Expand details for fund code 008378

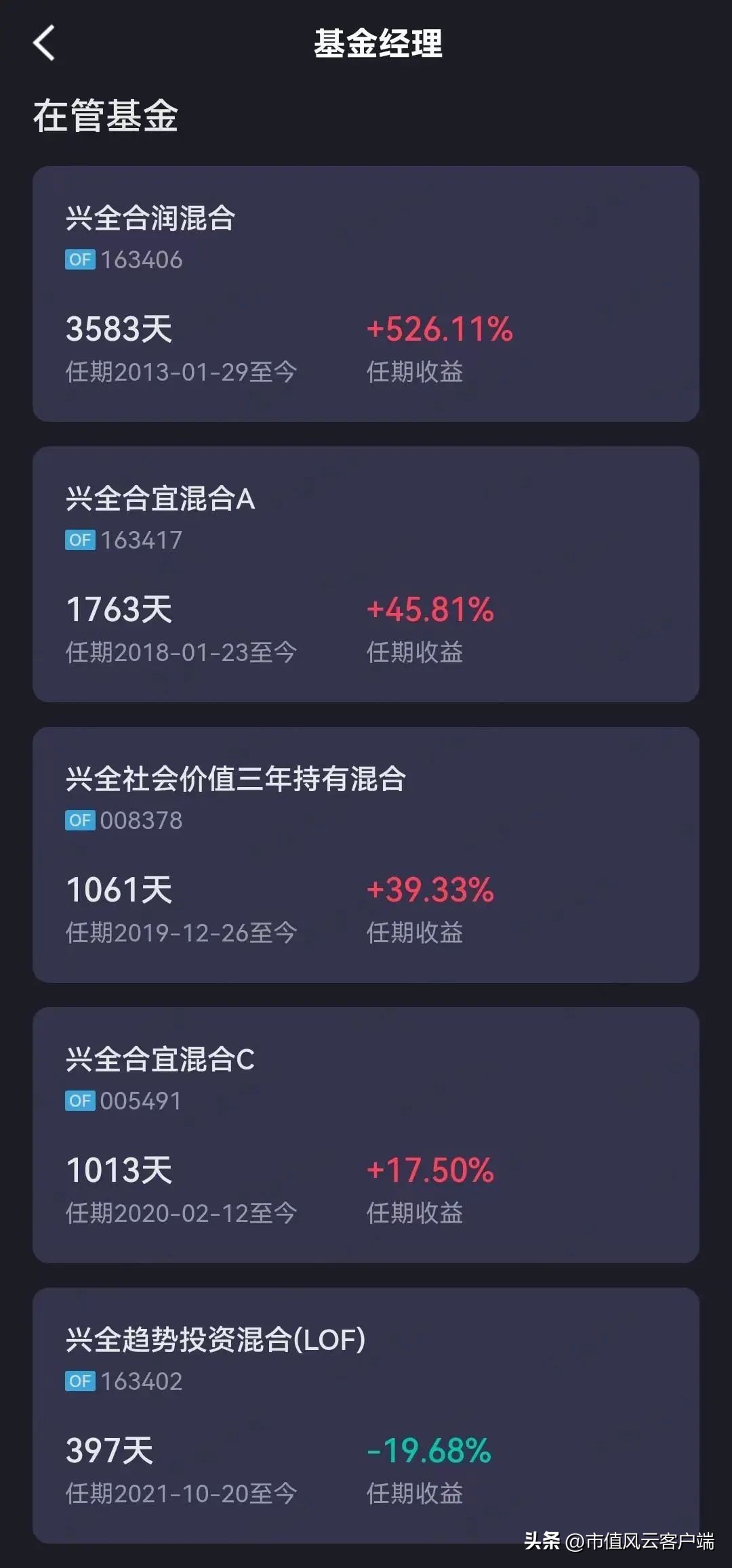tap(366, 853)
